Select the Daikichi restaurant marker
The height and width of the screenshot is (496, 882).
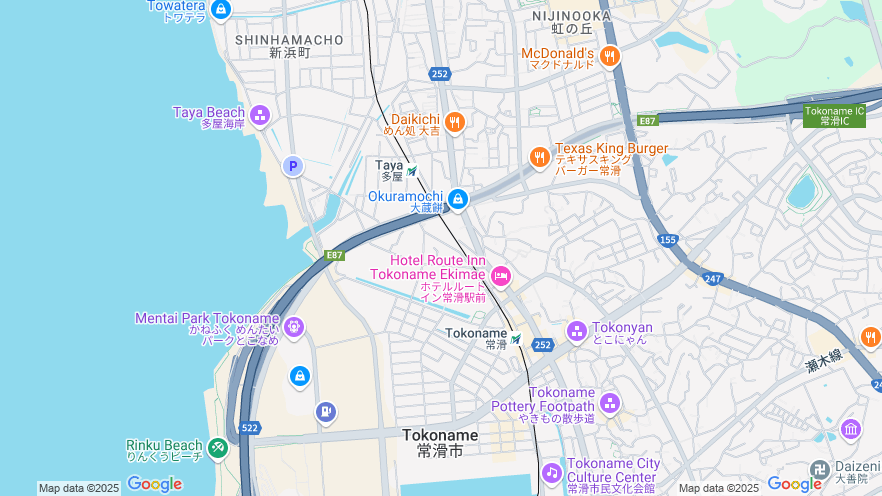tap(455, 123)
